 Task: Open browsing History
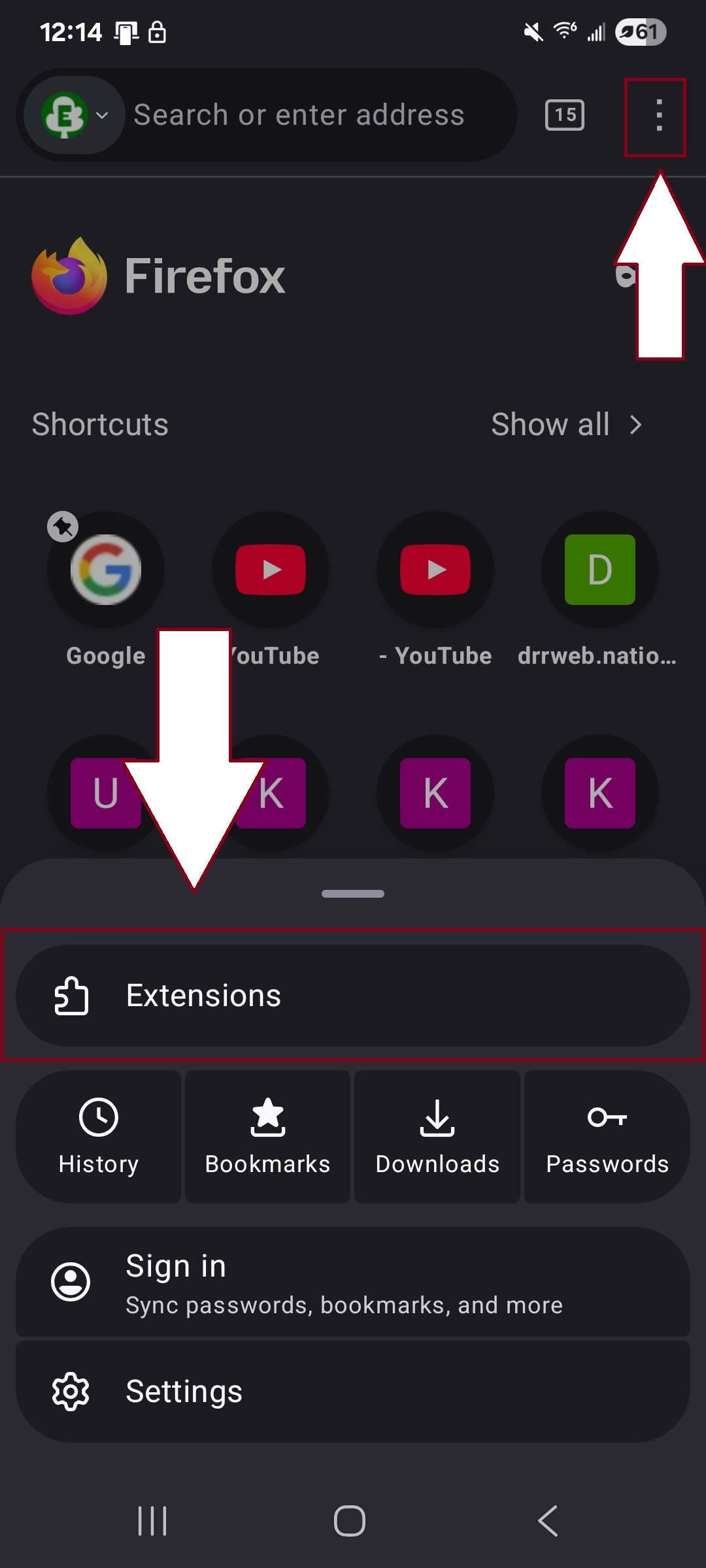(99, 1137)
